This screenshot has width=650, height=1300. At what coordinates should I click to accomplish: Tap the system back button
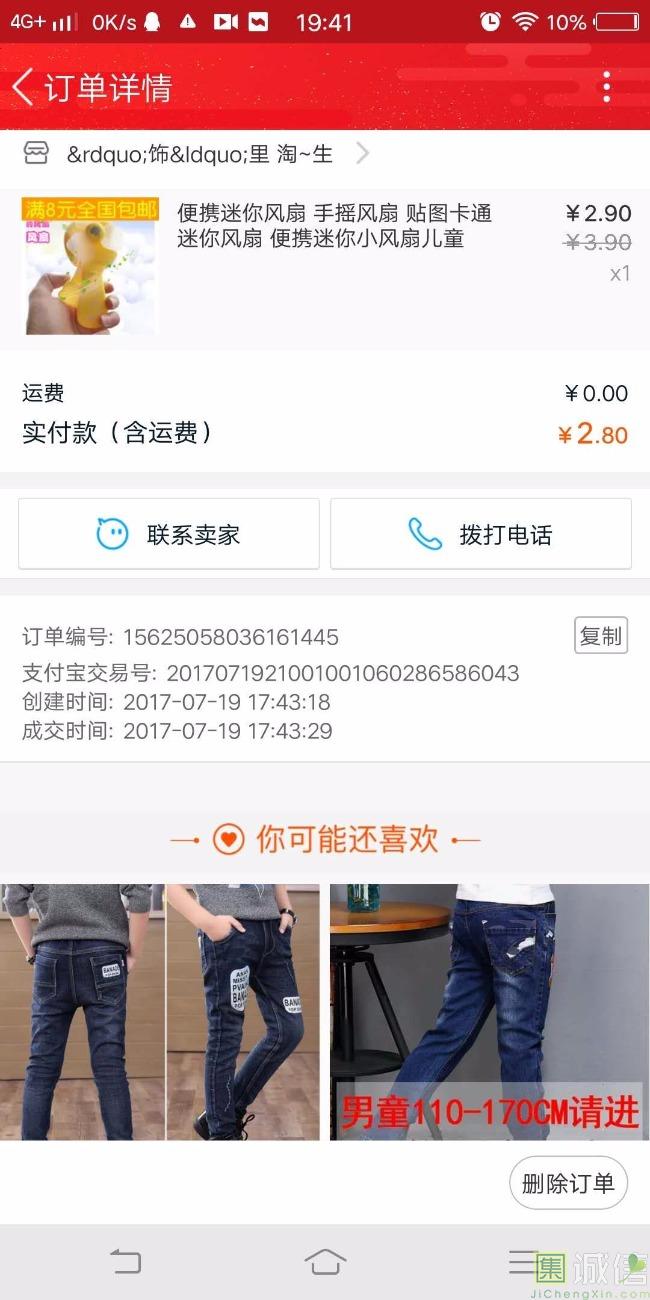click(x=126, y=1262)
